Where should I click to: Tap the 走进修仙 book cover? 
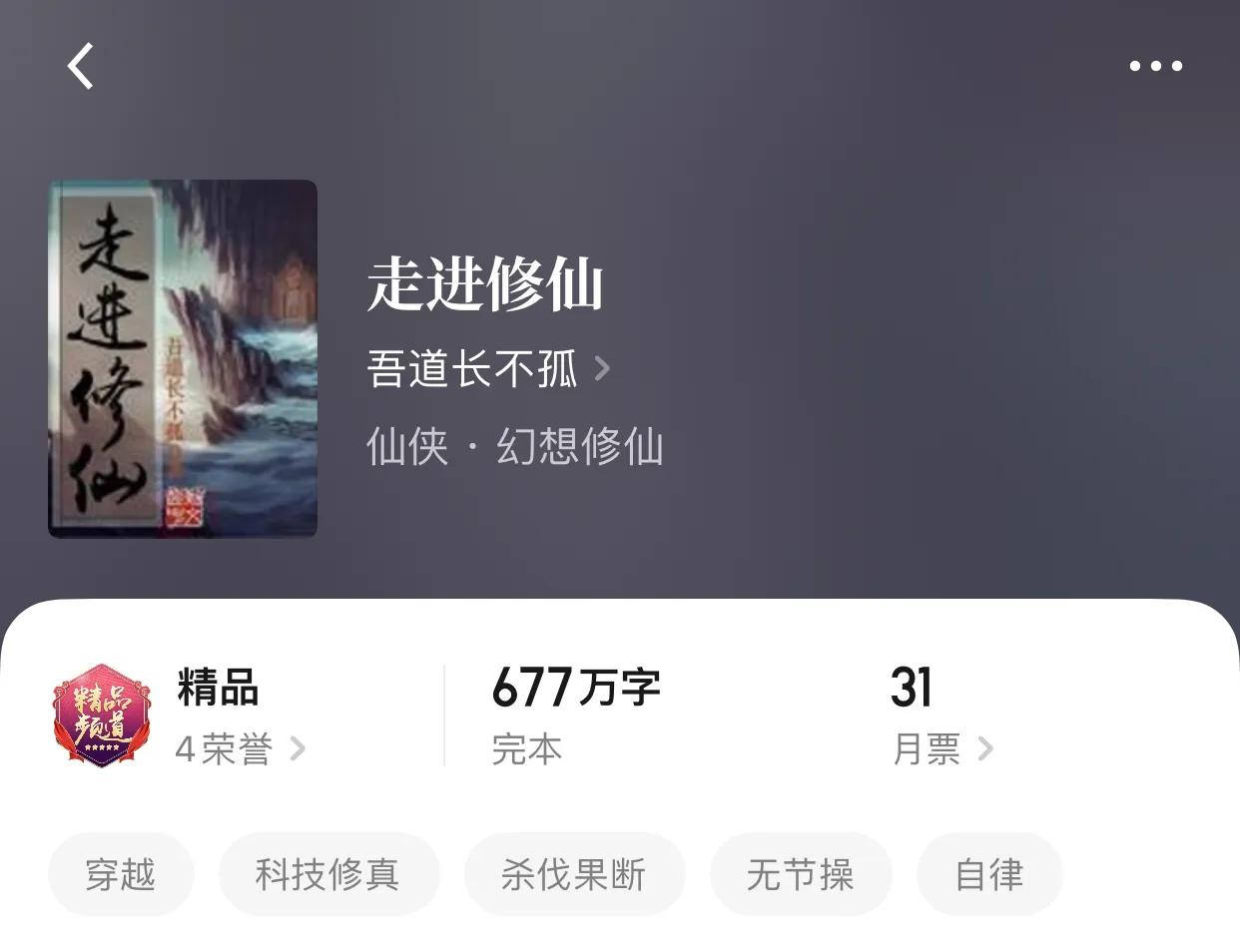tap(183, 359)
